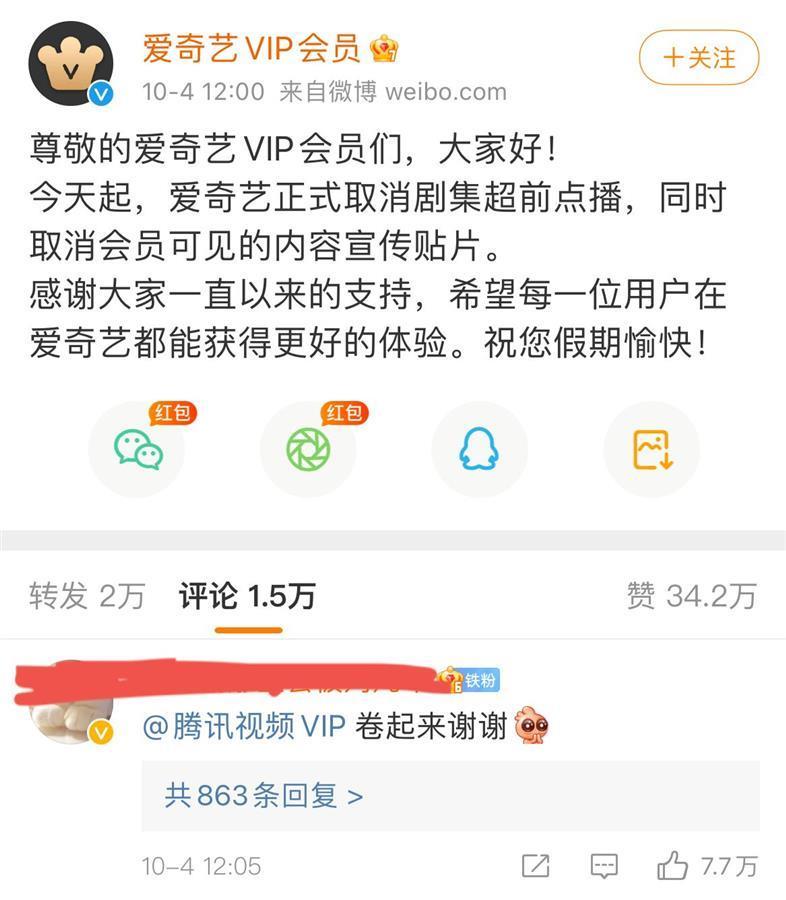Open the @腾讯视频VIP mention

pos(244,727)
